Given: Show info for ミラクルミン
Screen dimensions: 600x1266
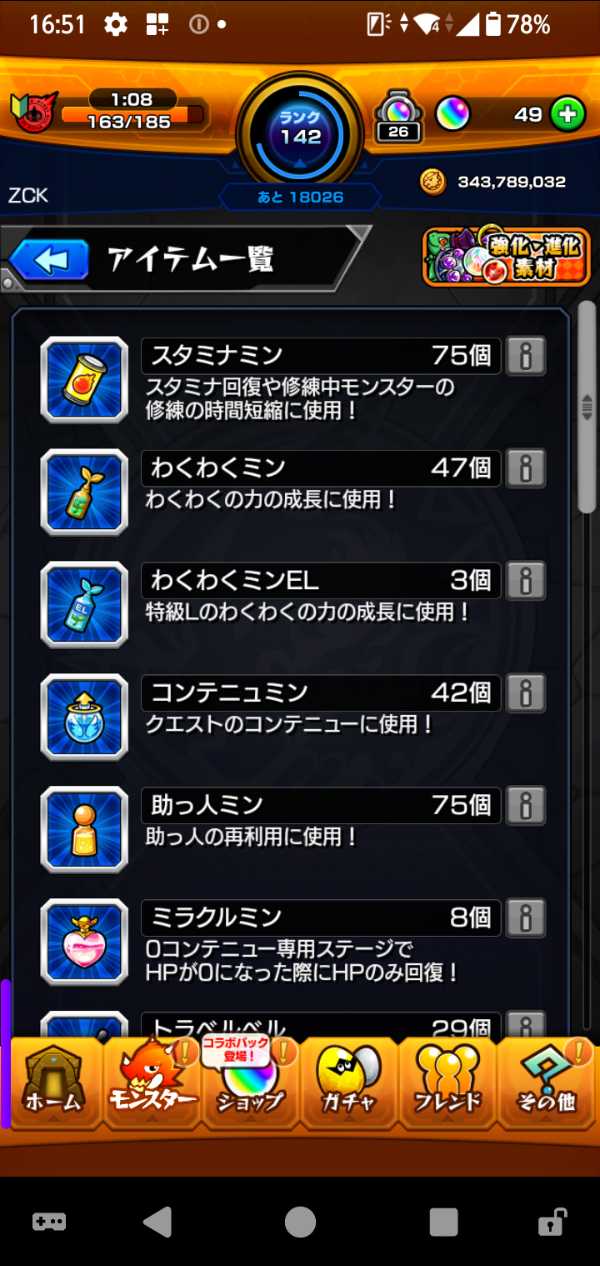Looking at the screenshot, I should pyautogui.click(x=526, y=917).
